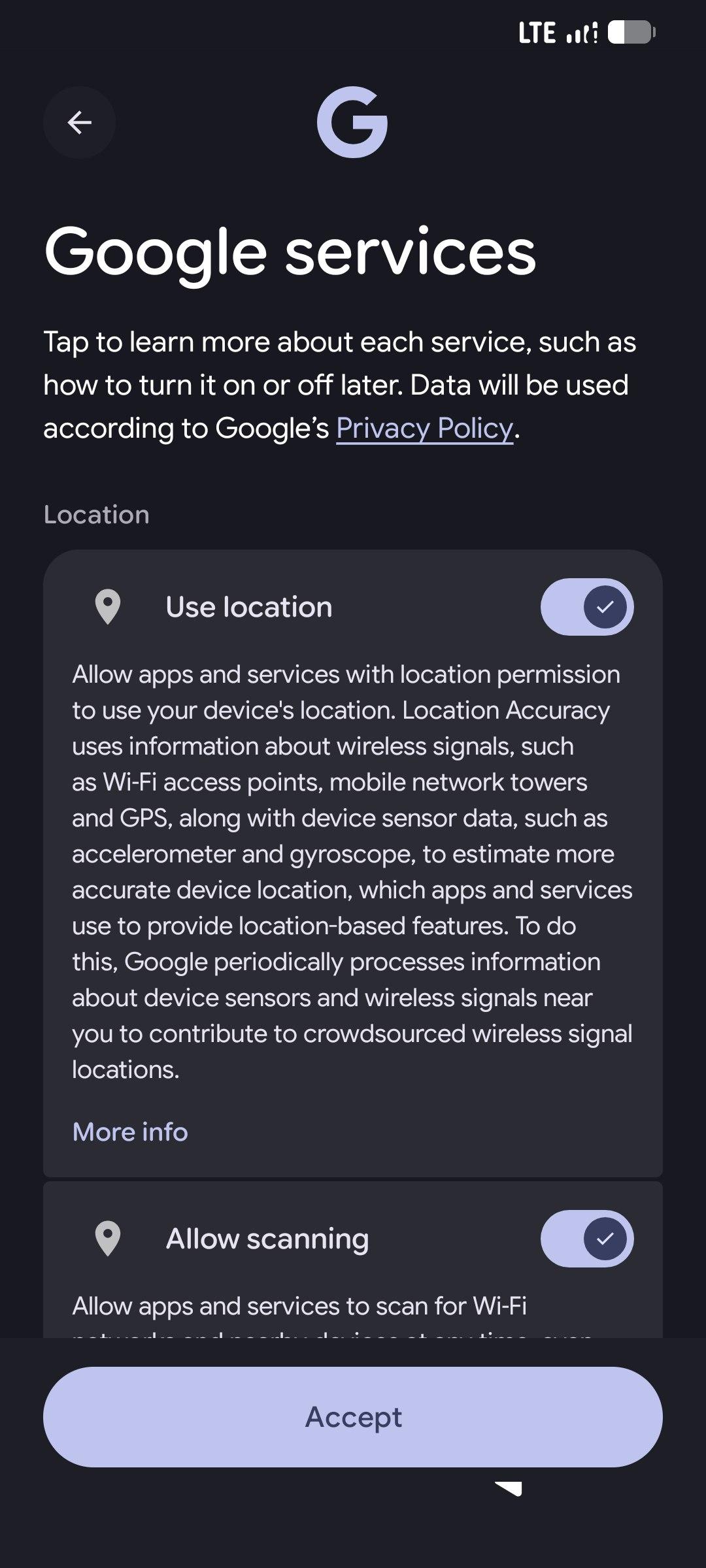Turn off the Use location switch
The width and height of the screenshot is (706, 1568).
pyautogui.click(x=586, y=607)
